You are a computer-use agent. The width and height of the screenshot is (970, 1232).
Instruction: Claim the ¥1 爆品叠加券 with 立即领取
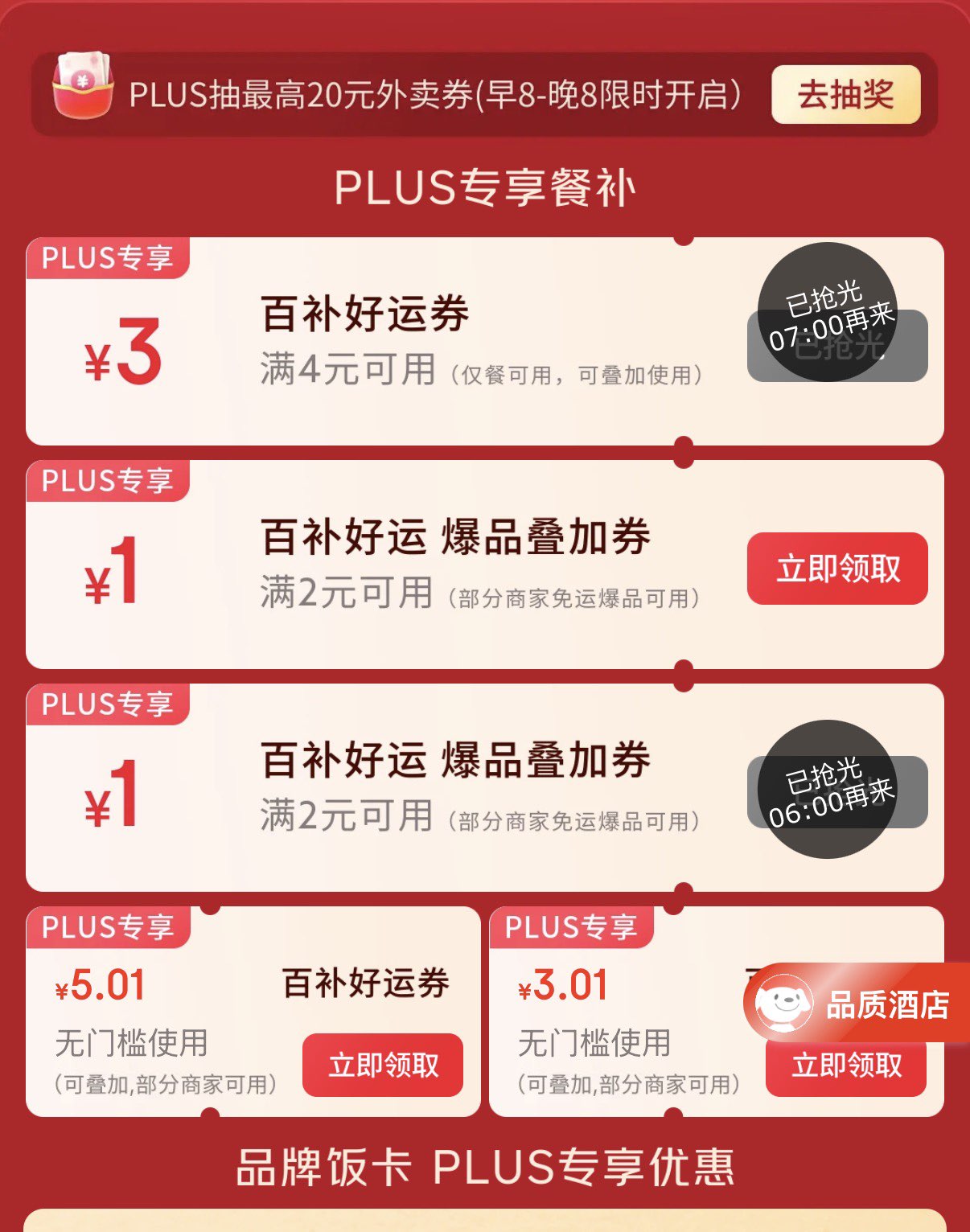click(x=837, y=569)
